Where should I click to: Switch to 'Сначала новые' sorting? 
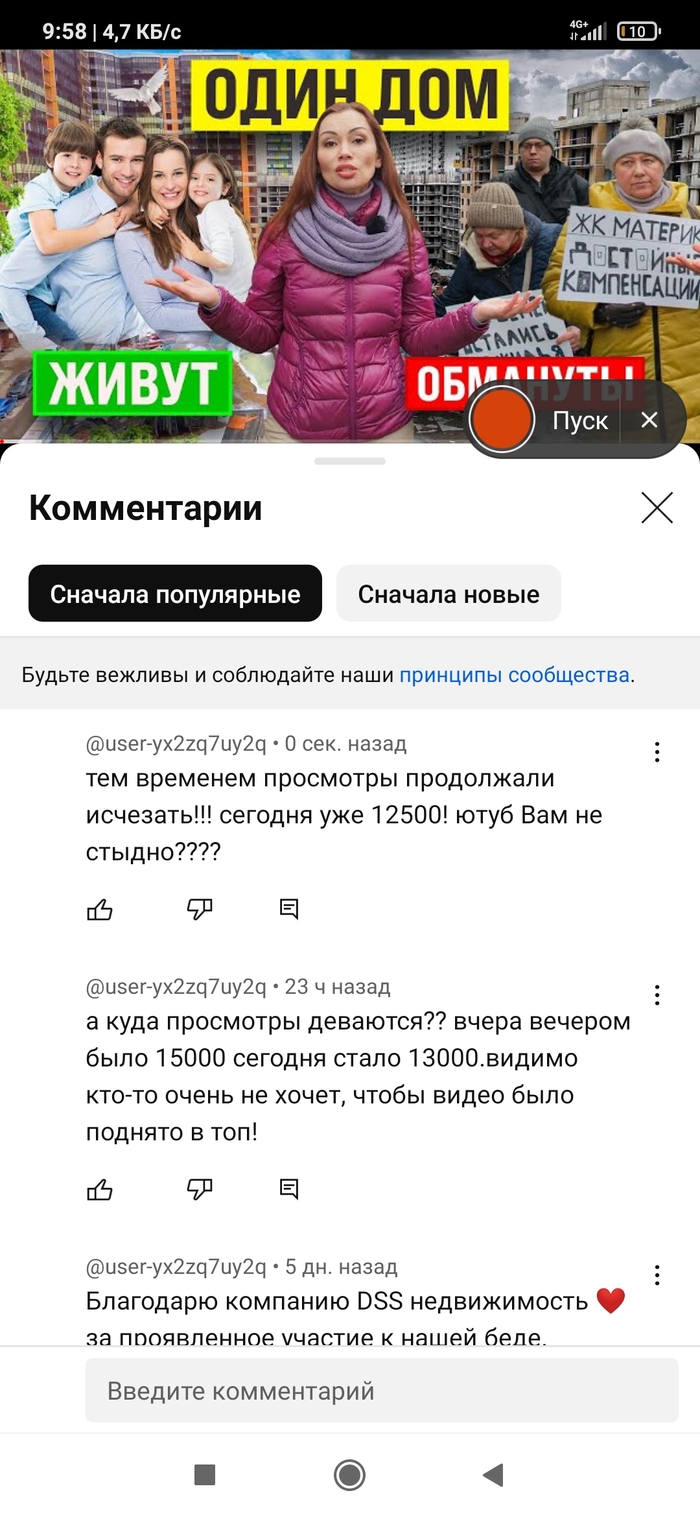pos(448,594)
